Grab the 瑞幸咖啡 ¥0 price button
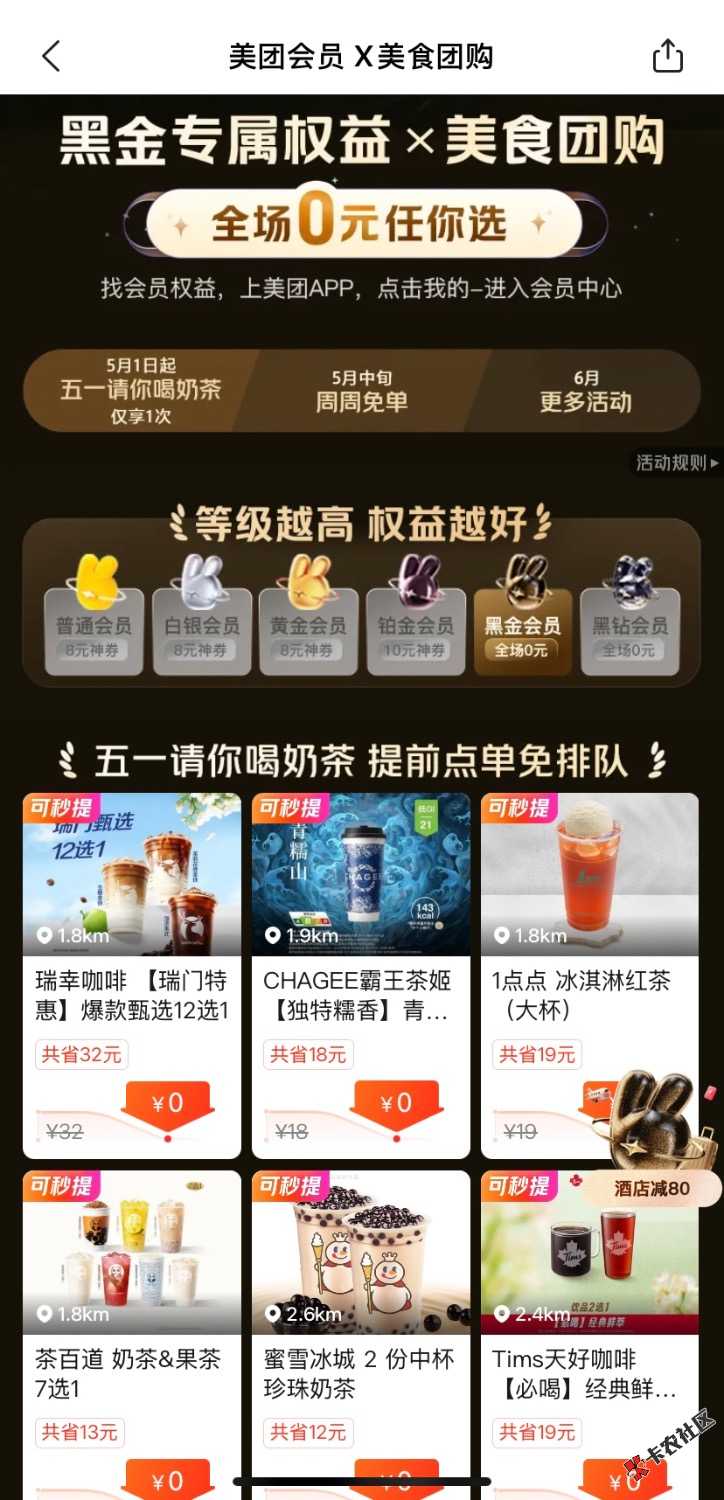The image size is (724, 1500). (168, 1104)
